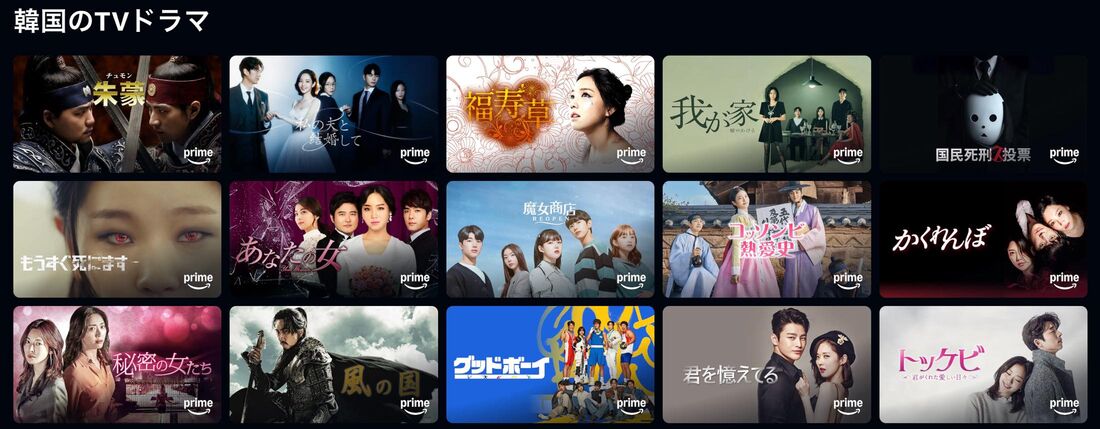Select the かくれんぼ drama card

click(983, 239)
